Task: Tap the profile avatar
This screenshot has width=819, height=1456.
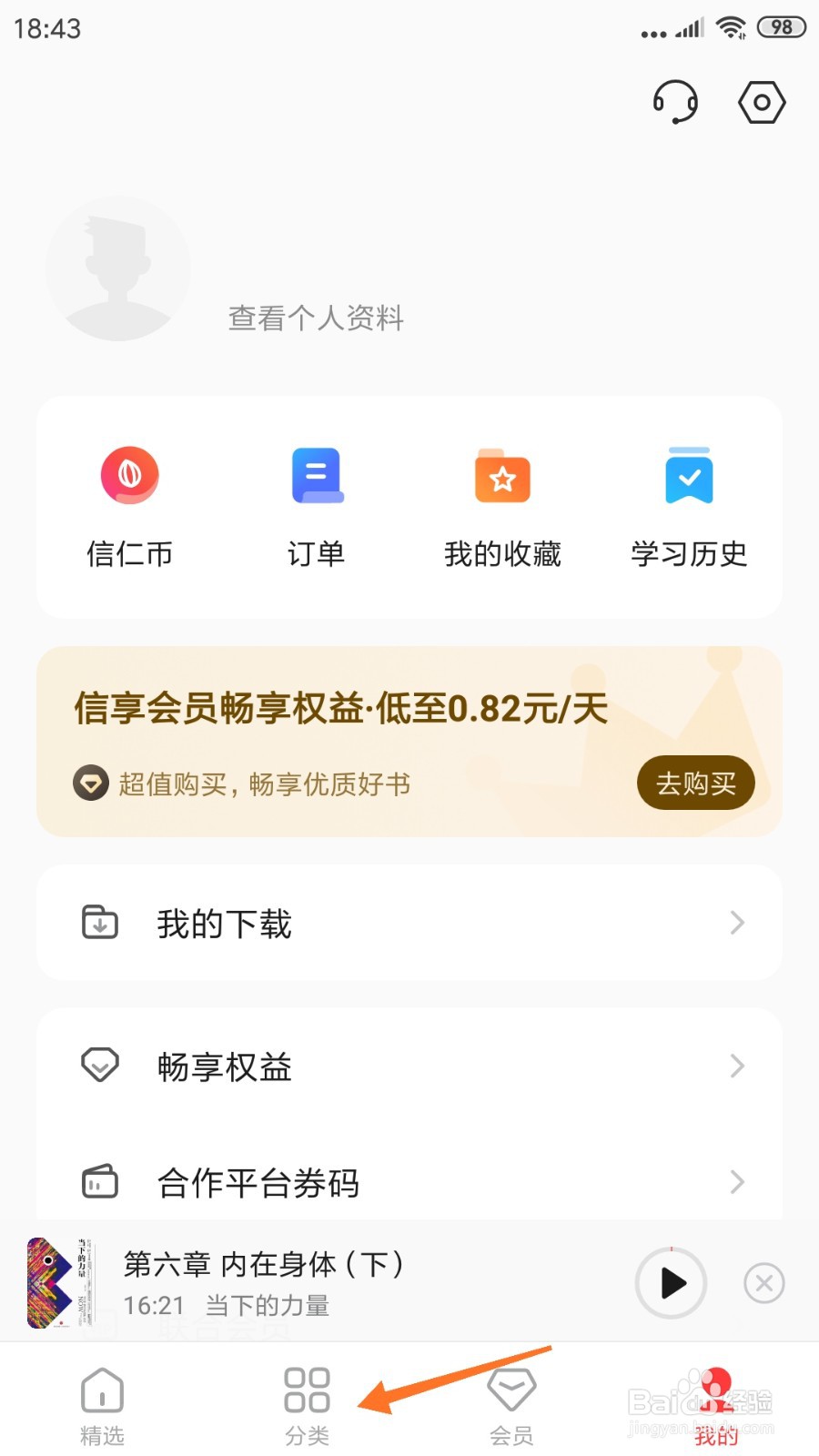Action: (118, 268)
